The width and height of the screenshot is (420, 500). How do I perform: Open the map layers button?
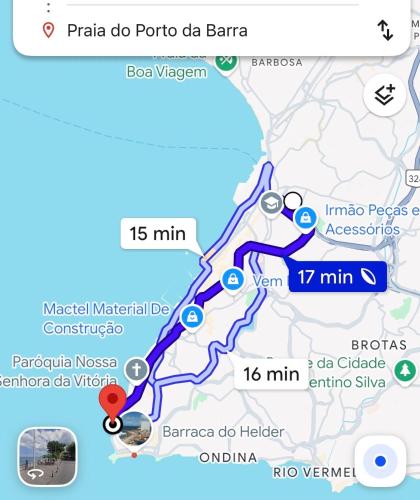coord(385,95)
